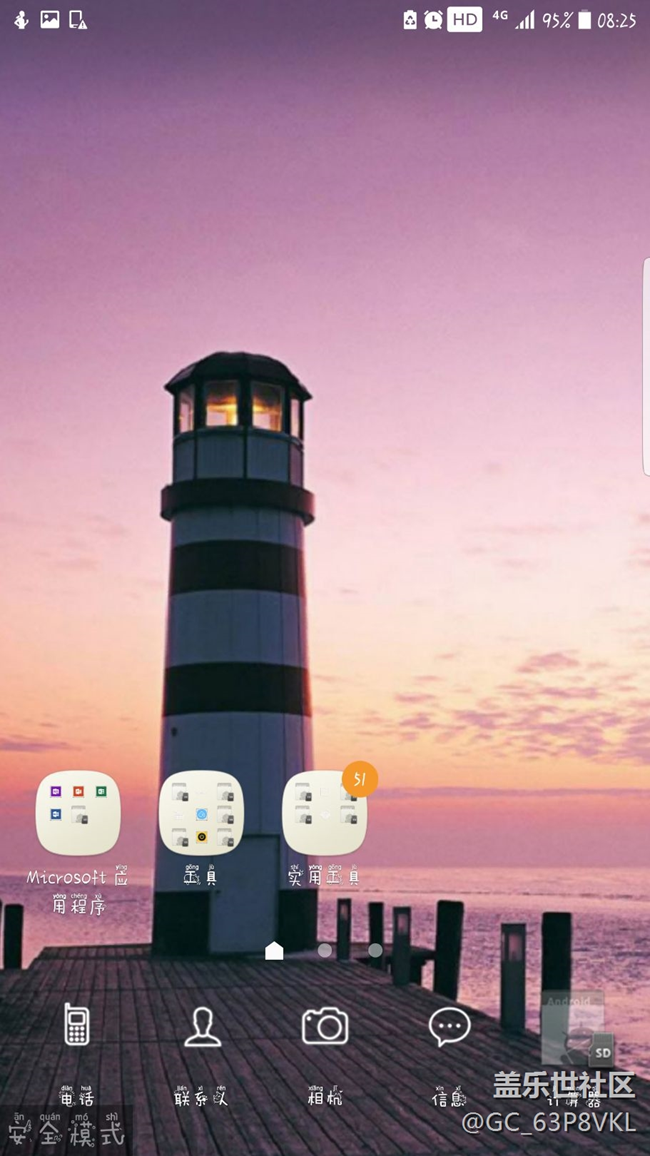Open 联系人 contacts
The height and width of the screenshot is (1156, 650).
202,1026
